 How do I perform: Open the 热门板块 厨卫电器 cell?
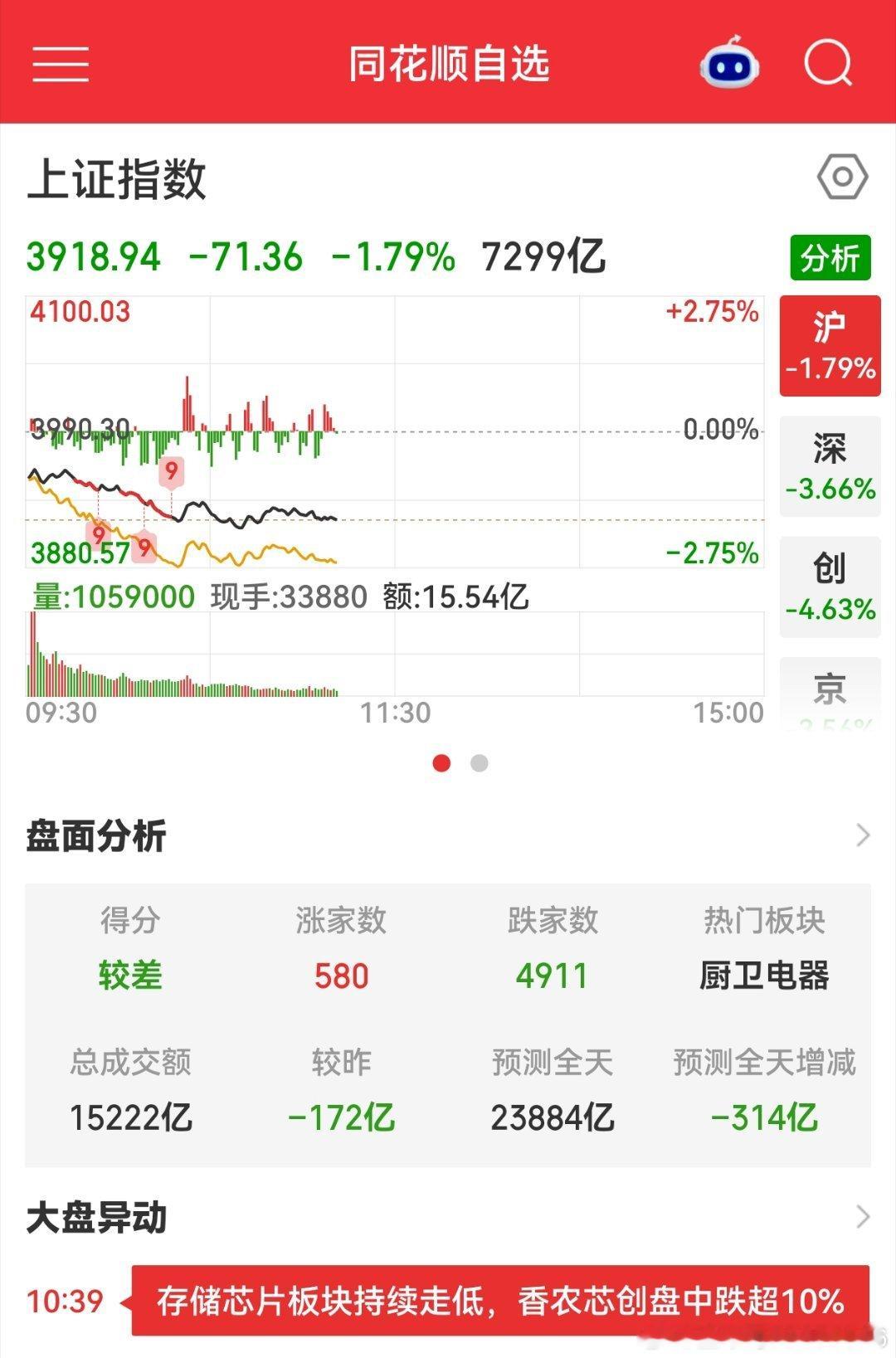pyautogui.click(x=764, y=948)
